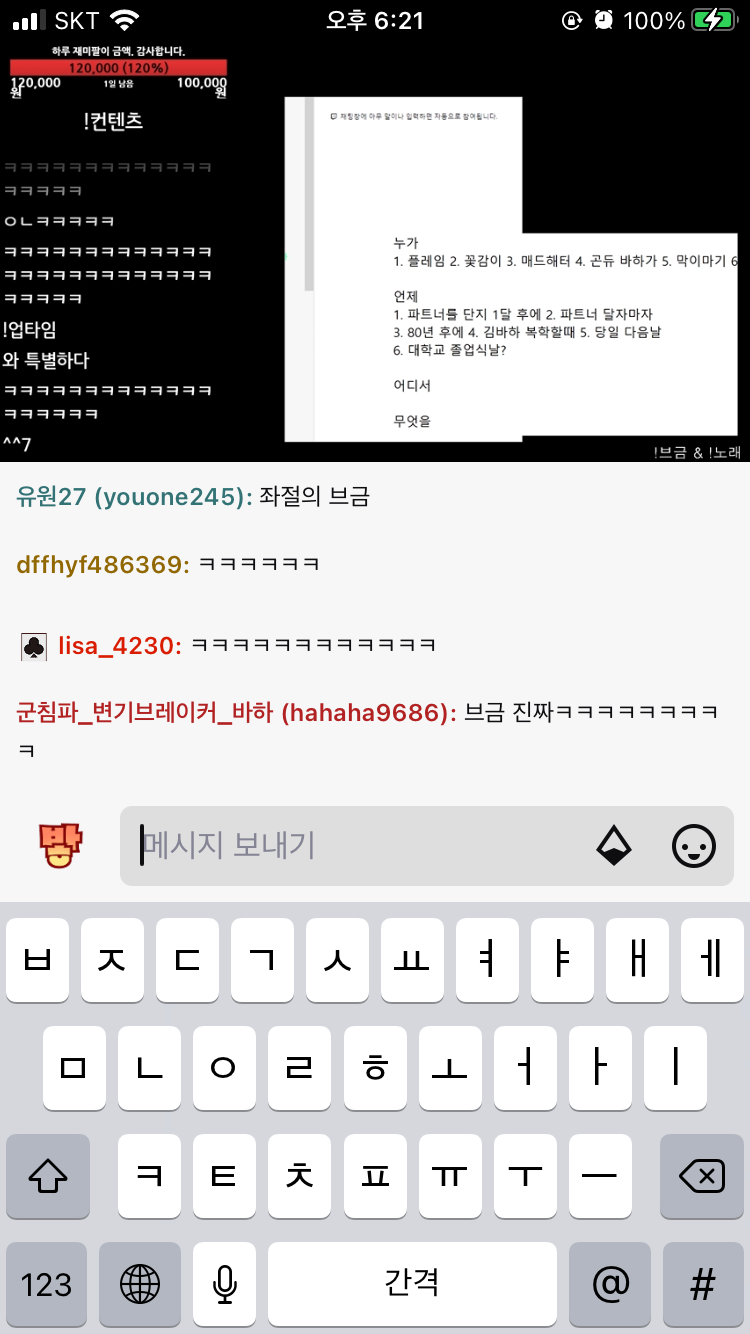Switch keyboard to 123 numbers
Image resolution: width=750 pixels, height=1334 pixels.
pyautogui.click(x=46, y=1284)
